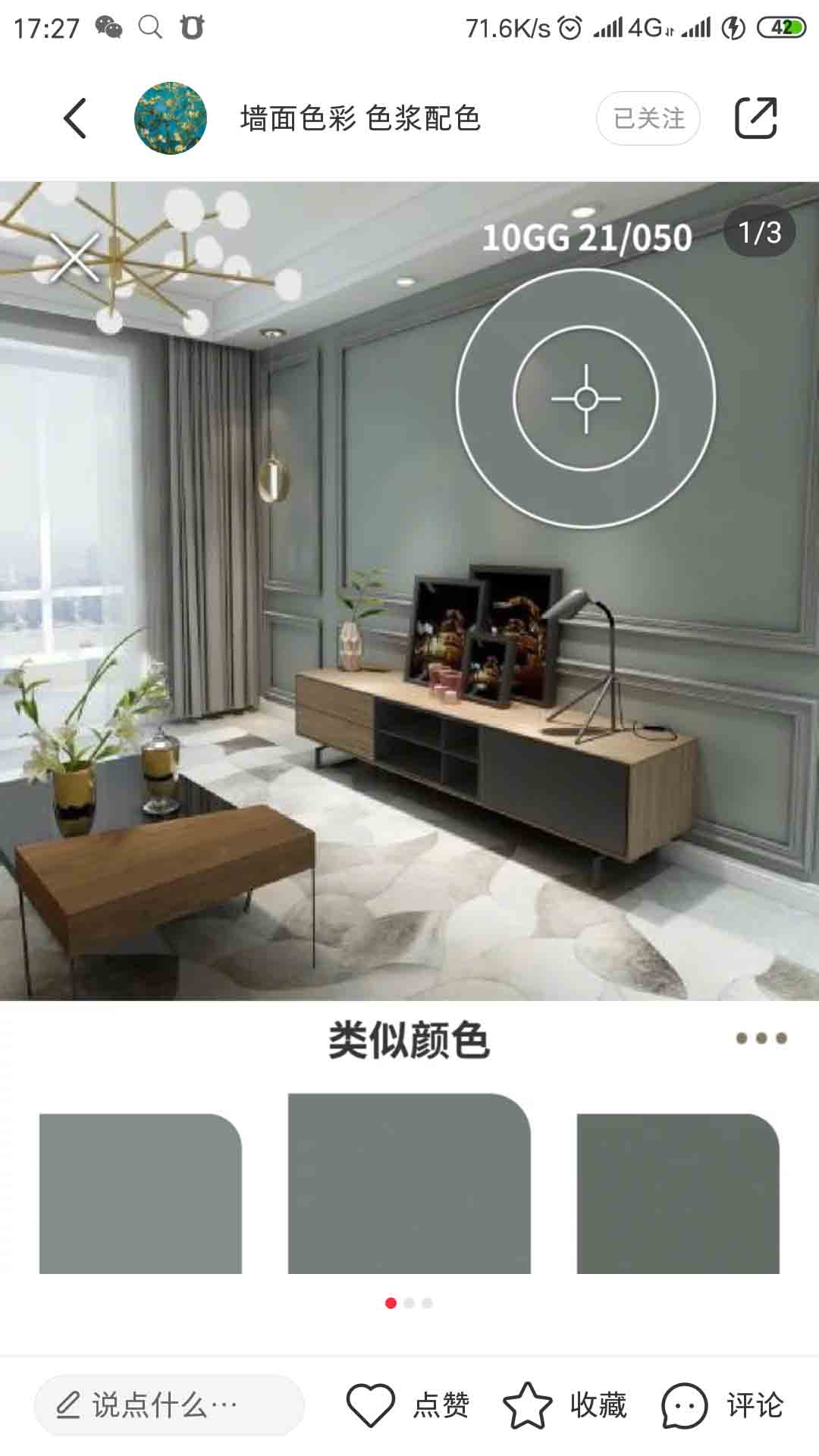Go back to the previous page

point(74,118)
